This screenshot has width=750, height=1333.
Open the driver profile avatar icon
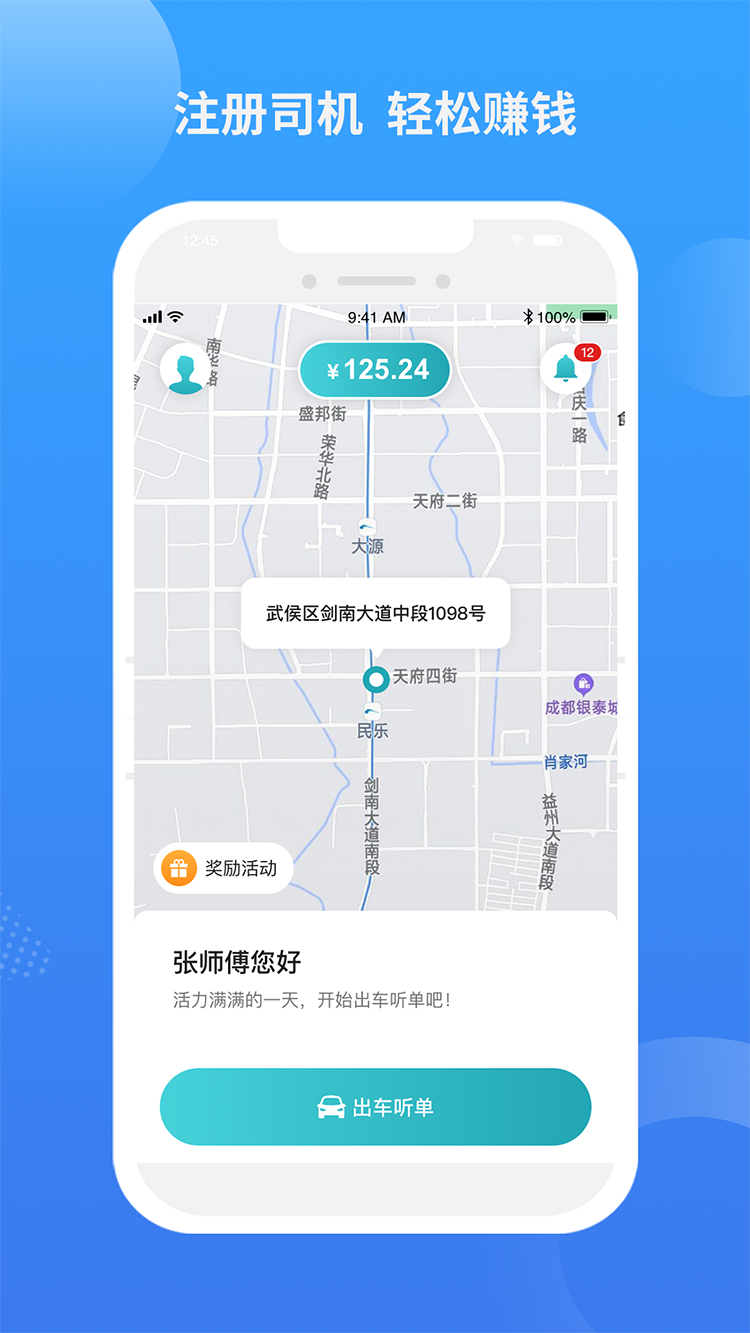185,368
